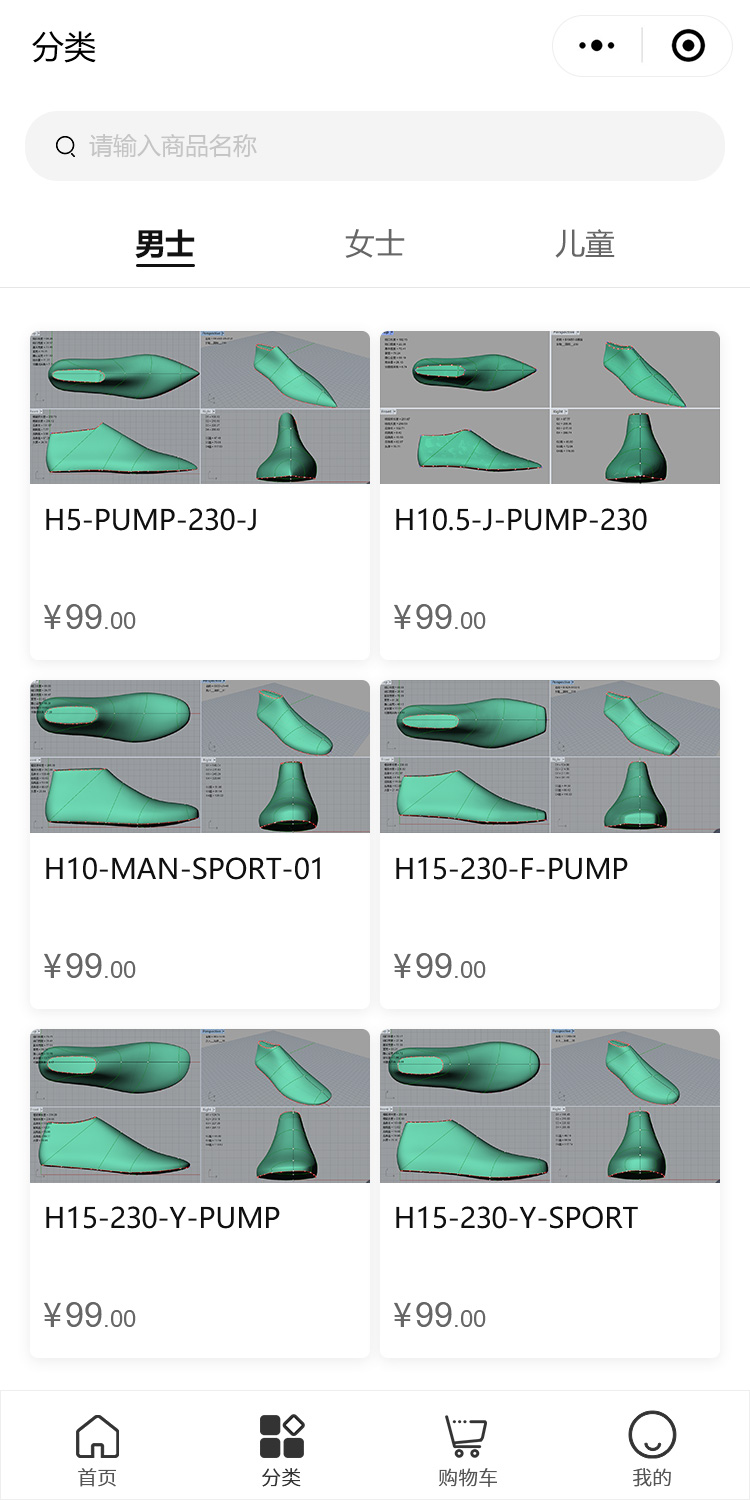
Task: Switch to the 儿童 category tab
Action: (x=585, y=244)
